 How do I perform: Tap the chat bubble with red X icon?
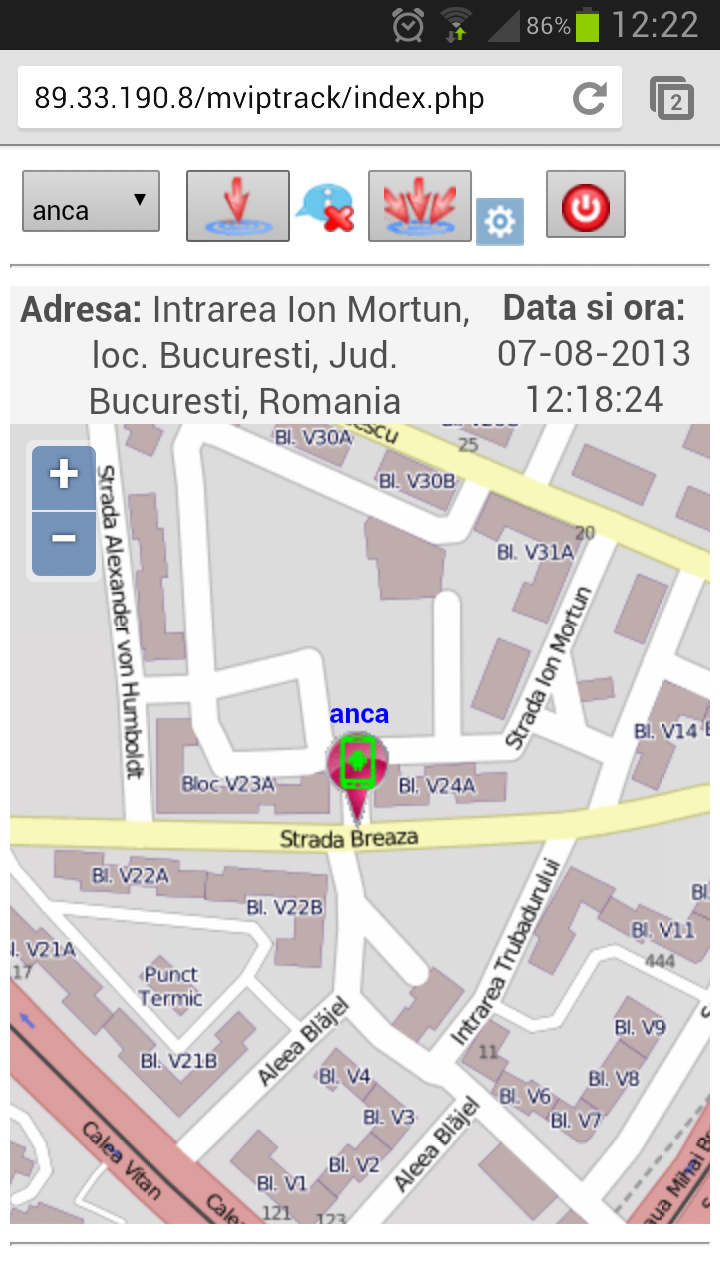pos(325,208)
